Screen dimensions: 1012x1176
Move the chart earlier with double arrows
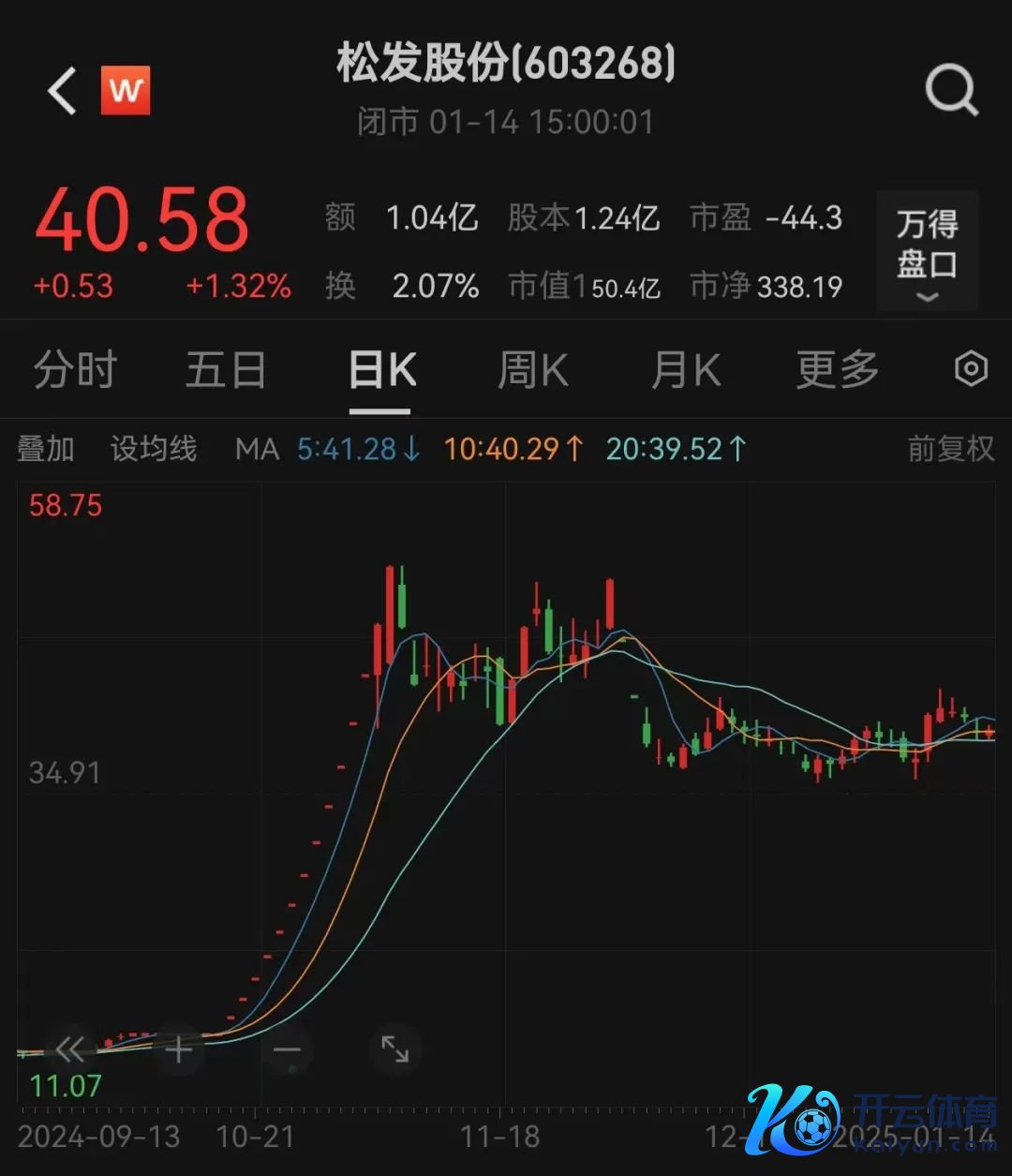[70, 1049]
